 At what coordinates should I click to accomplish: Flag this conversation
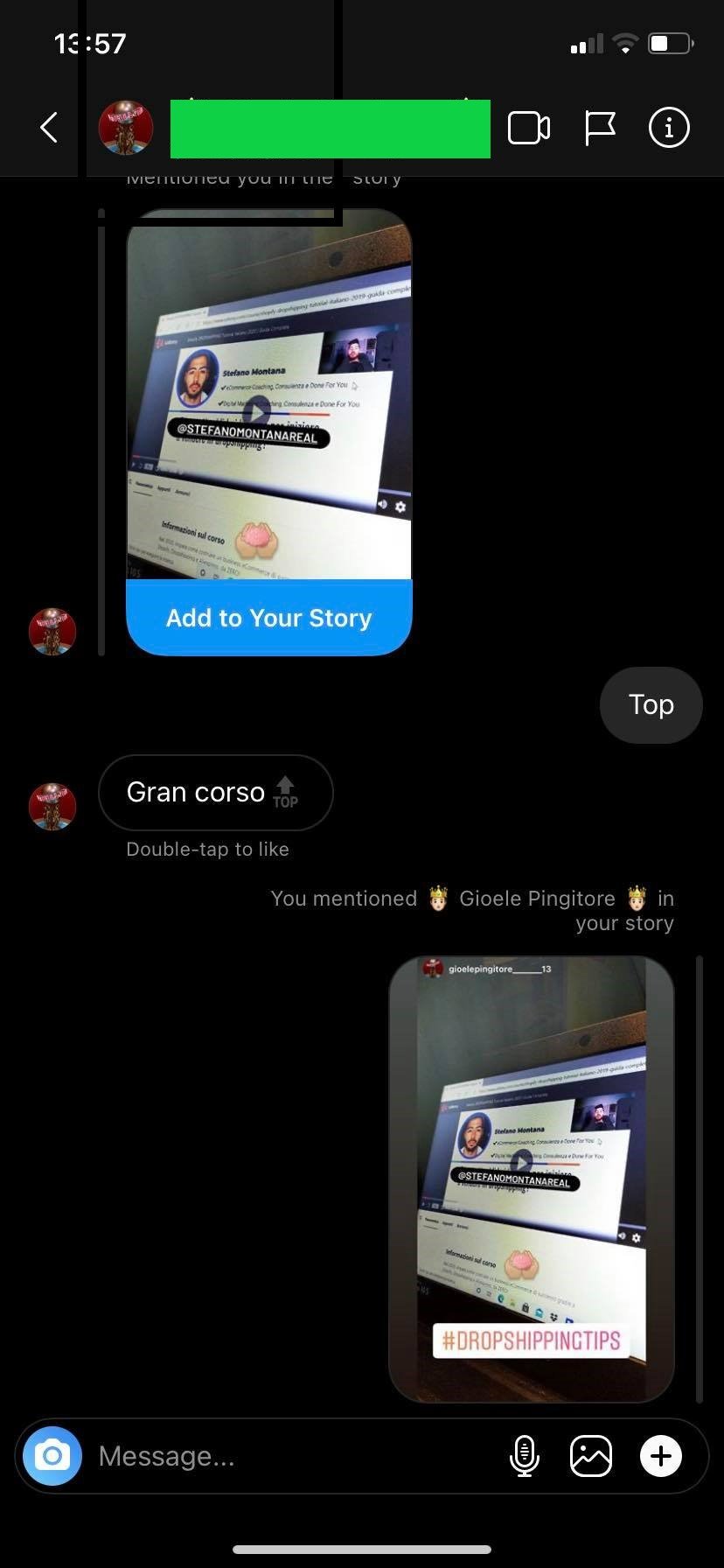click(x=600, y=129)
